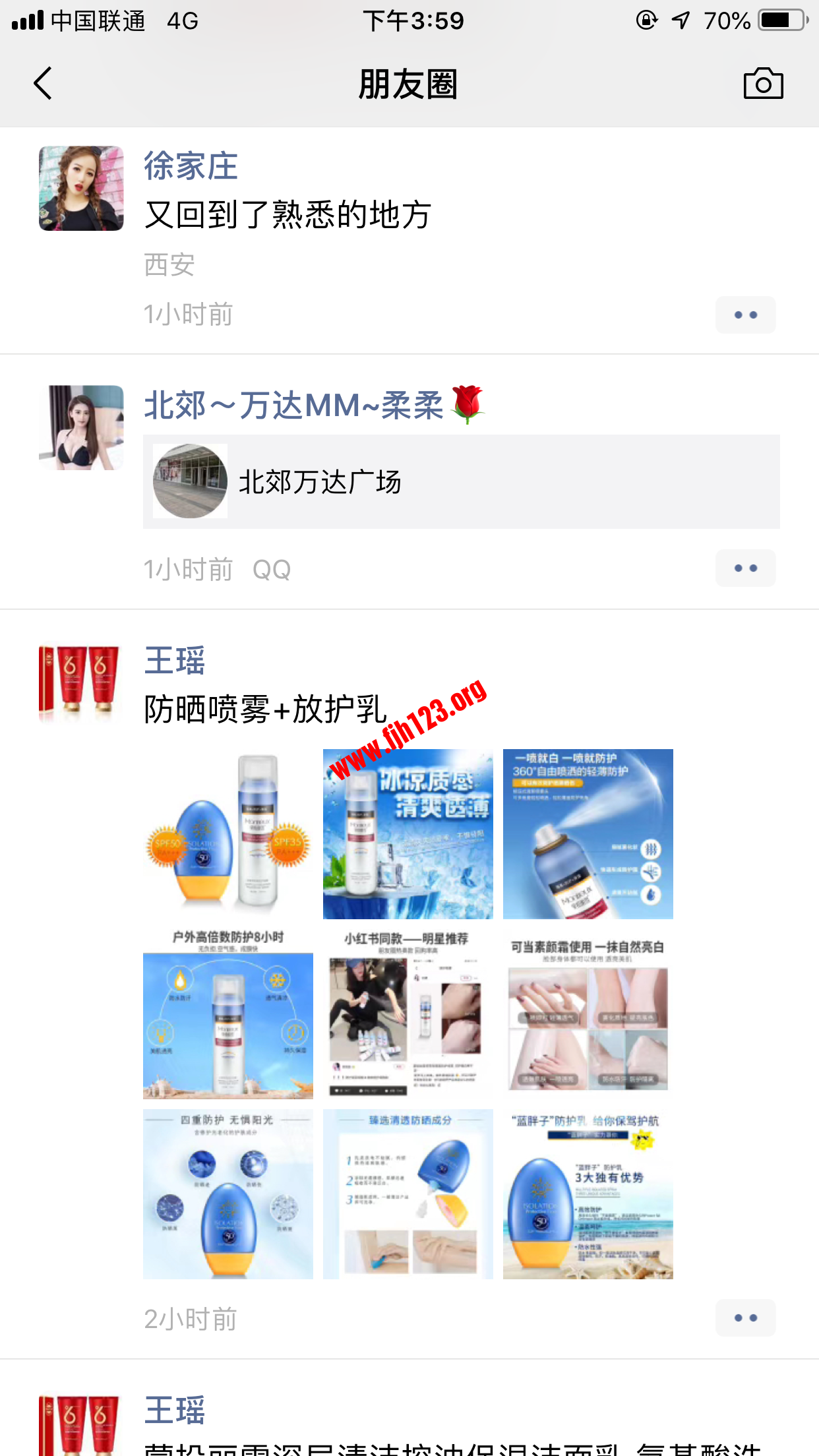819x1456 pixels.
Task: Open the SPF50 sunscreen bottles photo
Action: coord(228,834)
